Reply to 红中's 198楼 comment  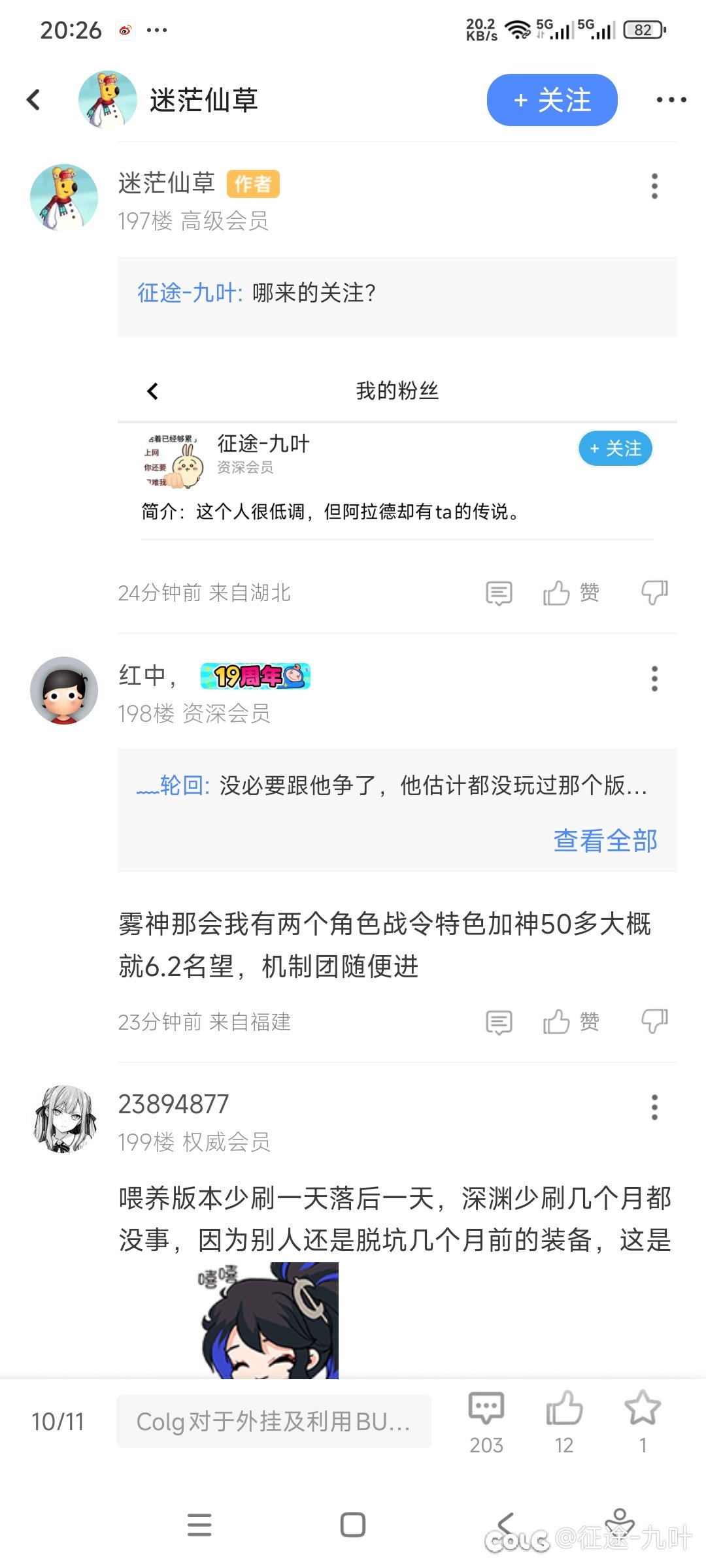499,1022
